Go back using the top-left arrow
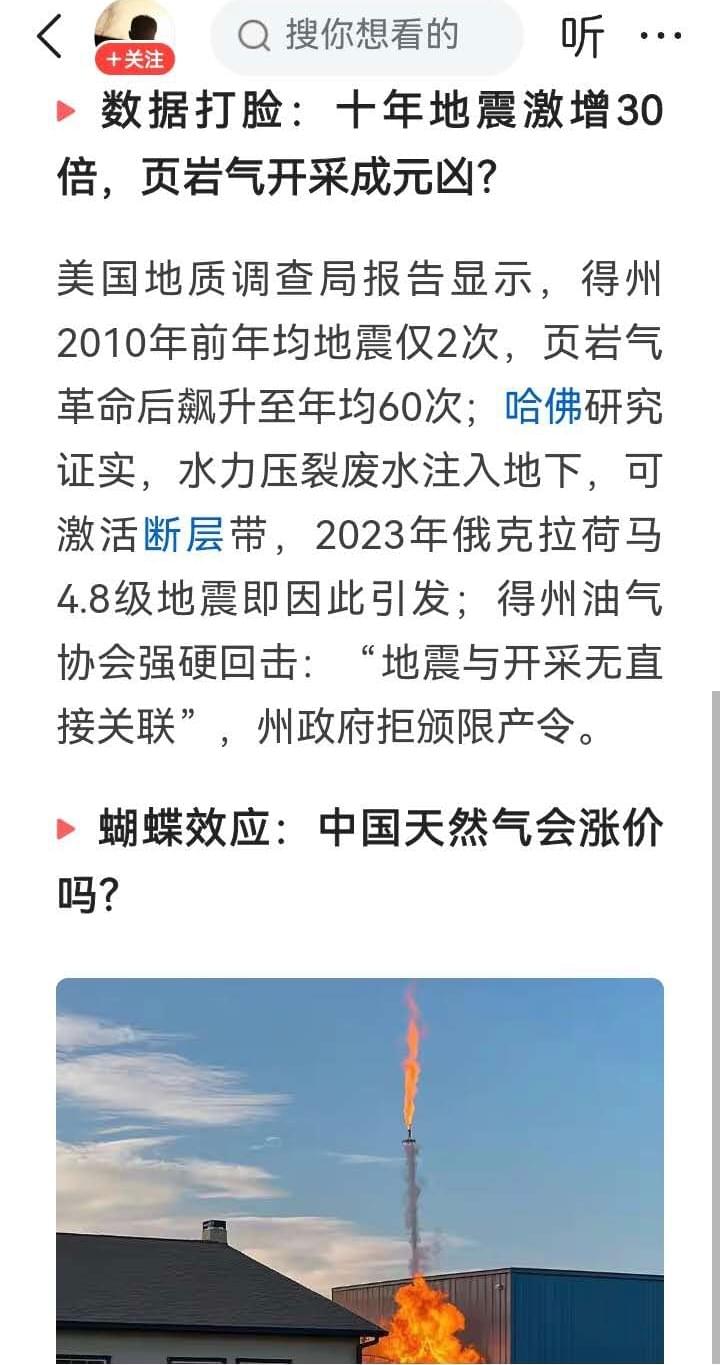The width and height of the screenshot is (720, 1365). [48, 37]
